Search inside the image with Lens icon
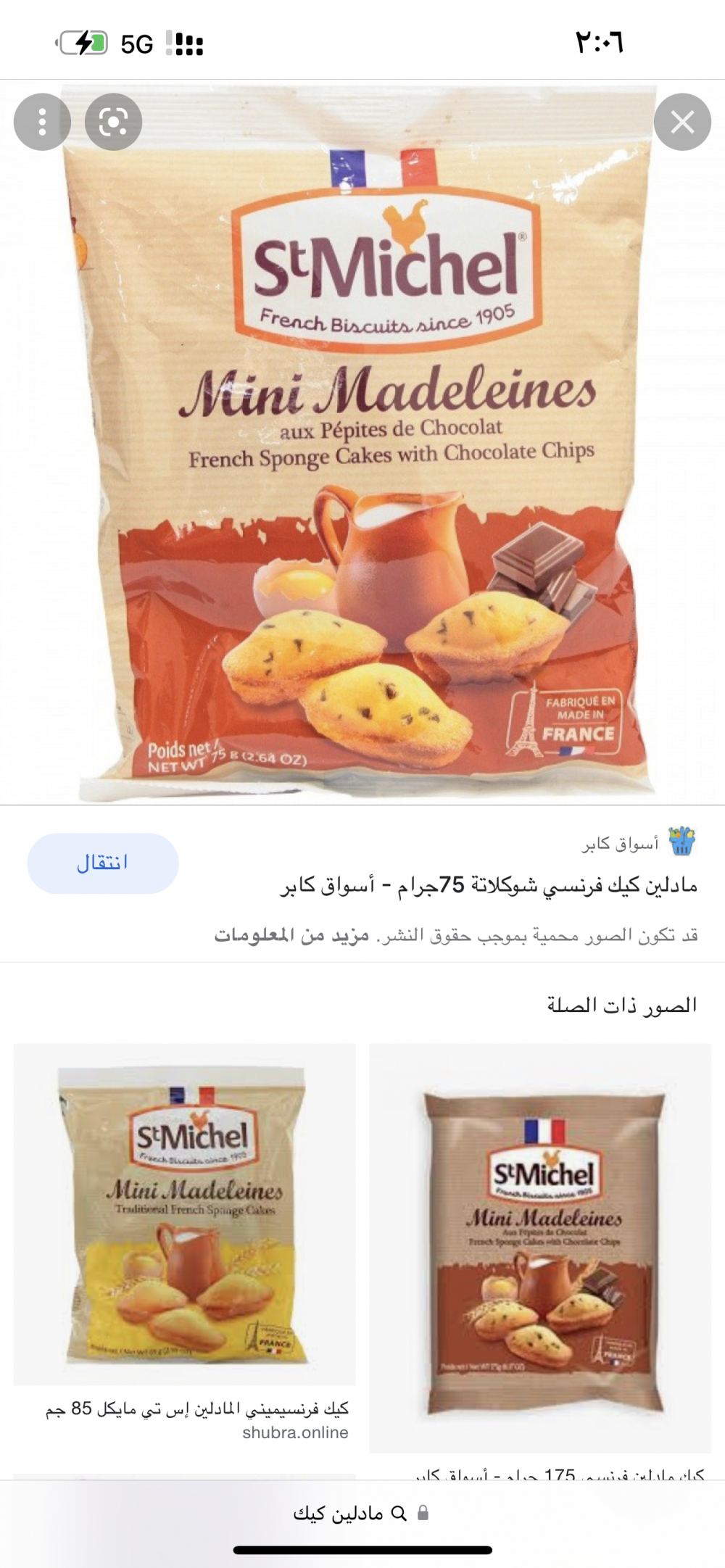 click(113, 122)
